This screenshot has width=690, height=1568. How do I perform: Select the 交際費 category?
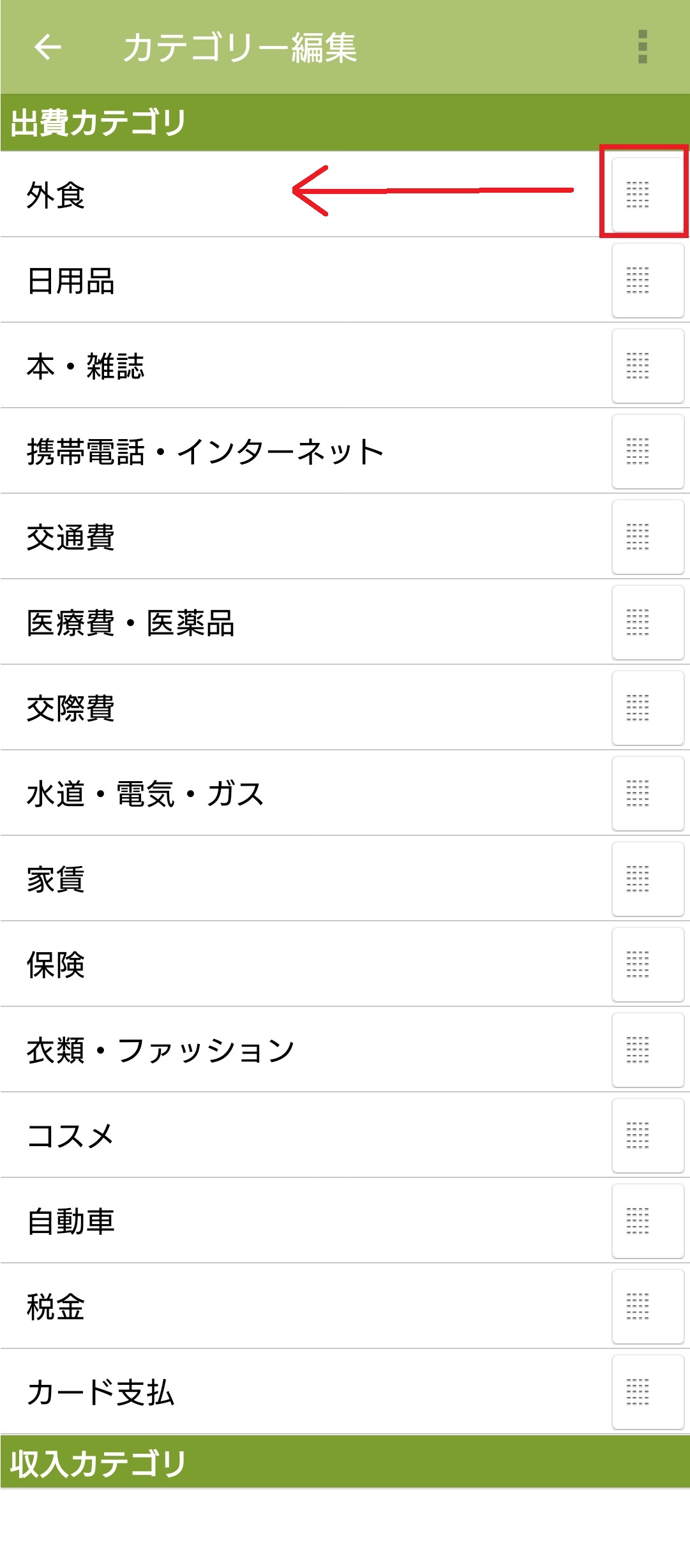[x=71, y=708]
